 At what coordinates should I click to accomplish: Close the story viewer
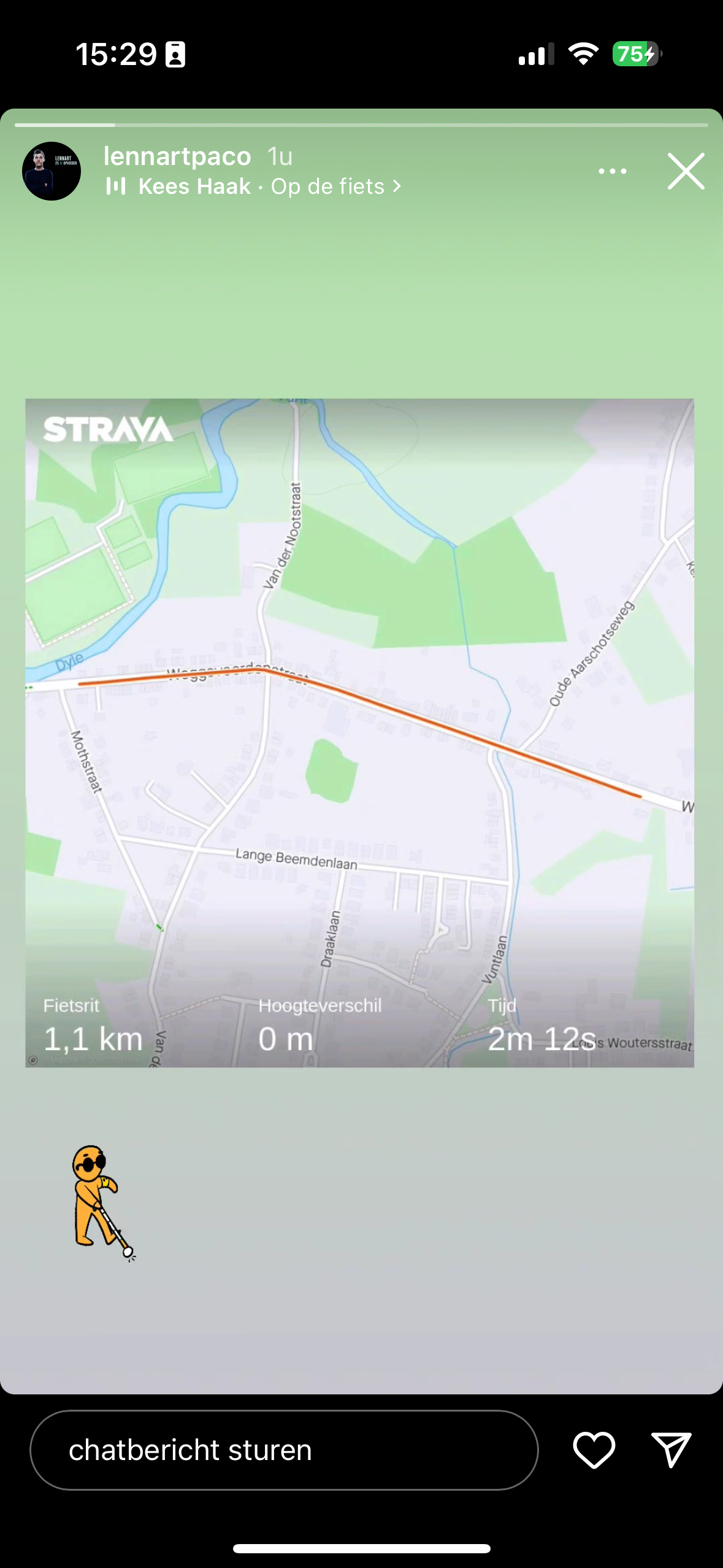(686, 171)
